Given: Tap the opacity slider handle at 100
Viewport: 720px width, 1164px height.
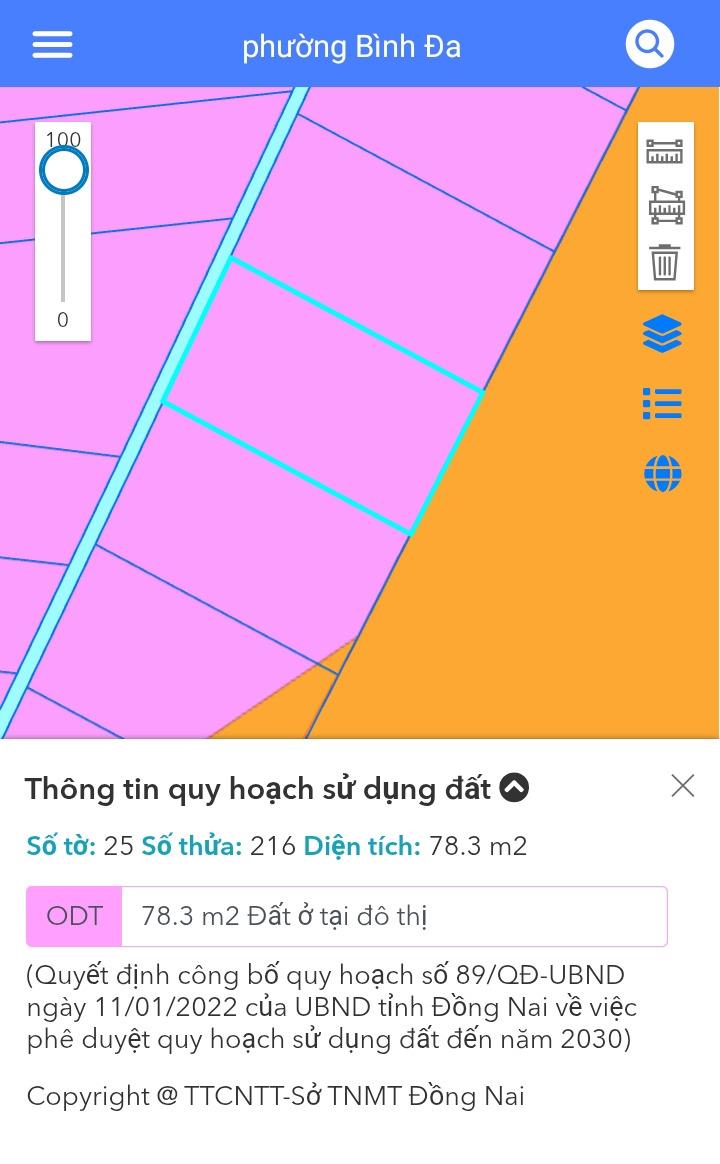Looking at the screenshot, I should 64,171.
